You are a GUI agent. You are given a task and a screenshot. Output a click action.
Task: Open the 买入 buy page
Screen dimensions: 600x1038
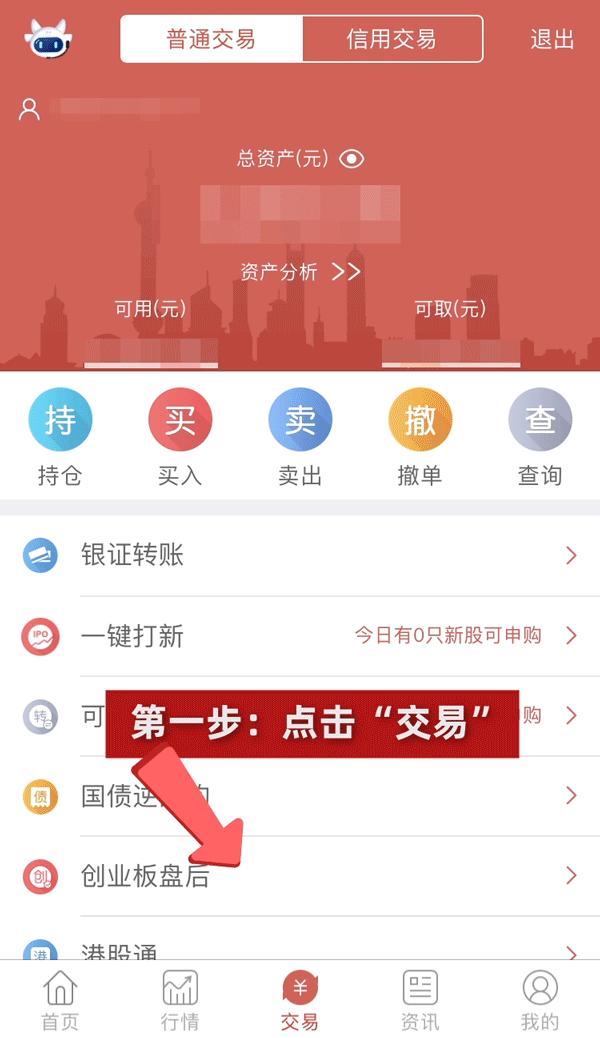pos(180,438)
